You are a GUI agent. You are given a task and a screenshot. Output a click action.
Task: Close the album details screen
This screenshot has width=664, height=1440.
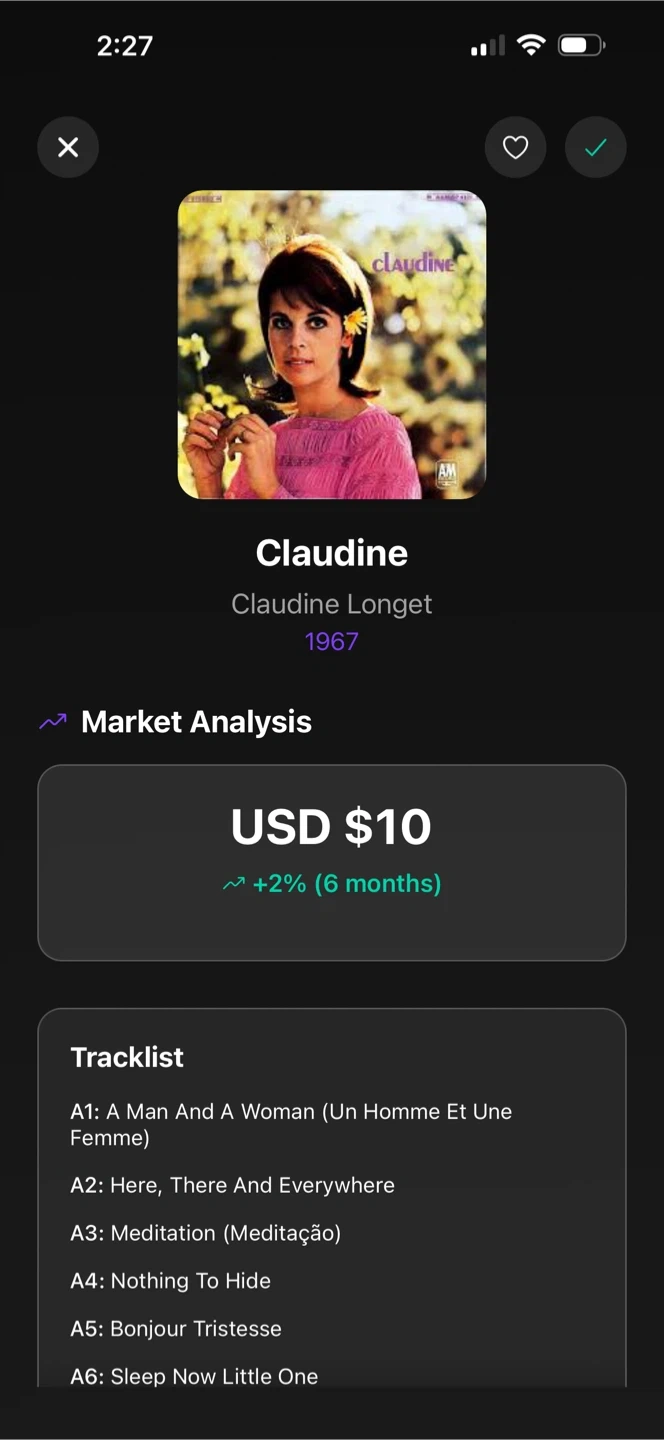point(68,148)
